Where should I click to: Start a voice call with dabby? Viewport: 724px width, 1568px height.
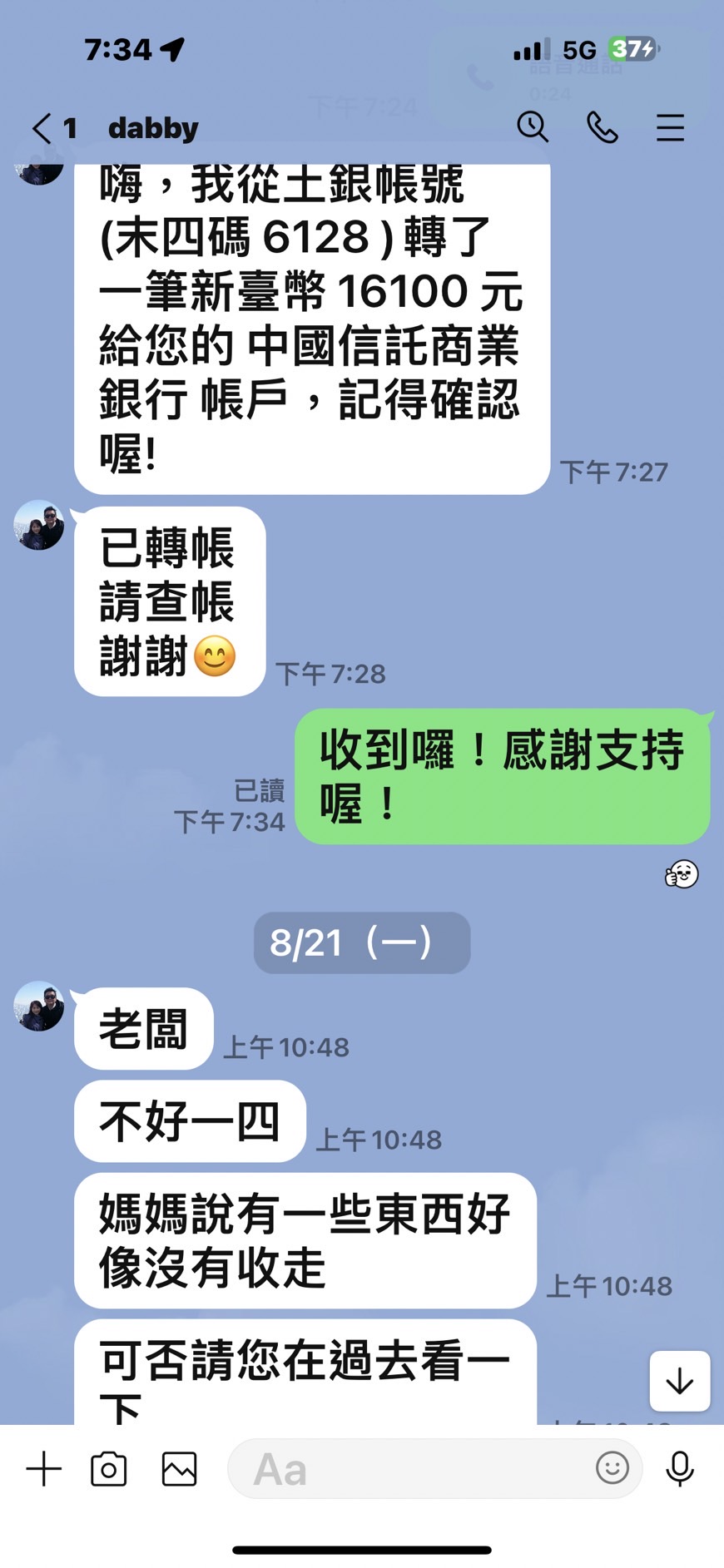point(603,127)
